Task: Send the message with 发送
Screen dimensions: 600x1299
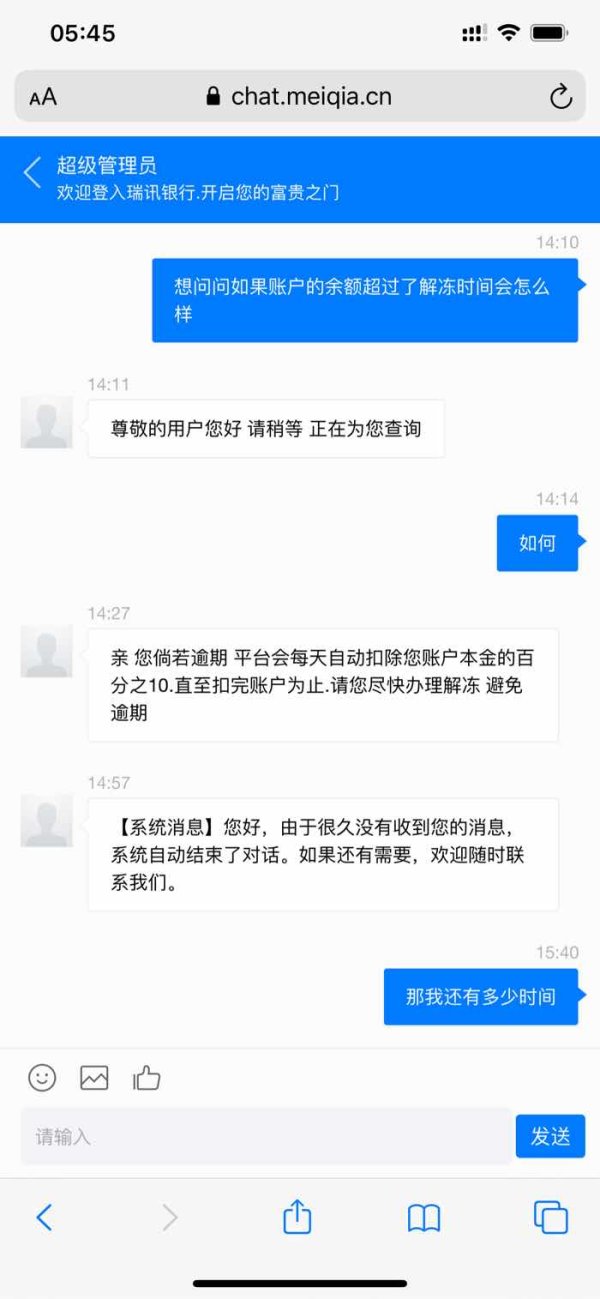Action: [550, 1136]
